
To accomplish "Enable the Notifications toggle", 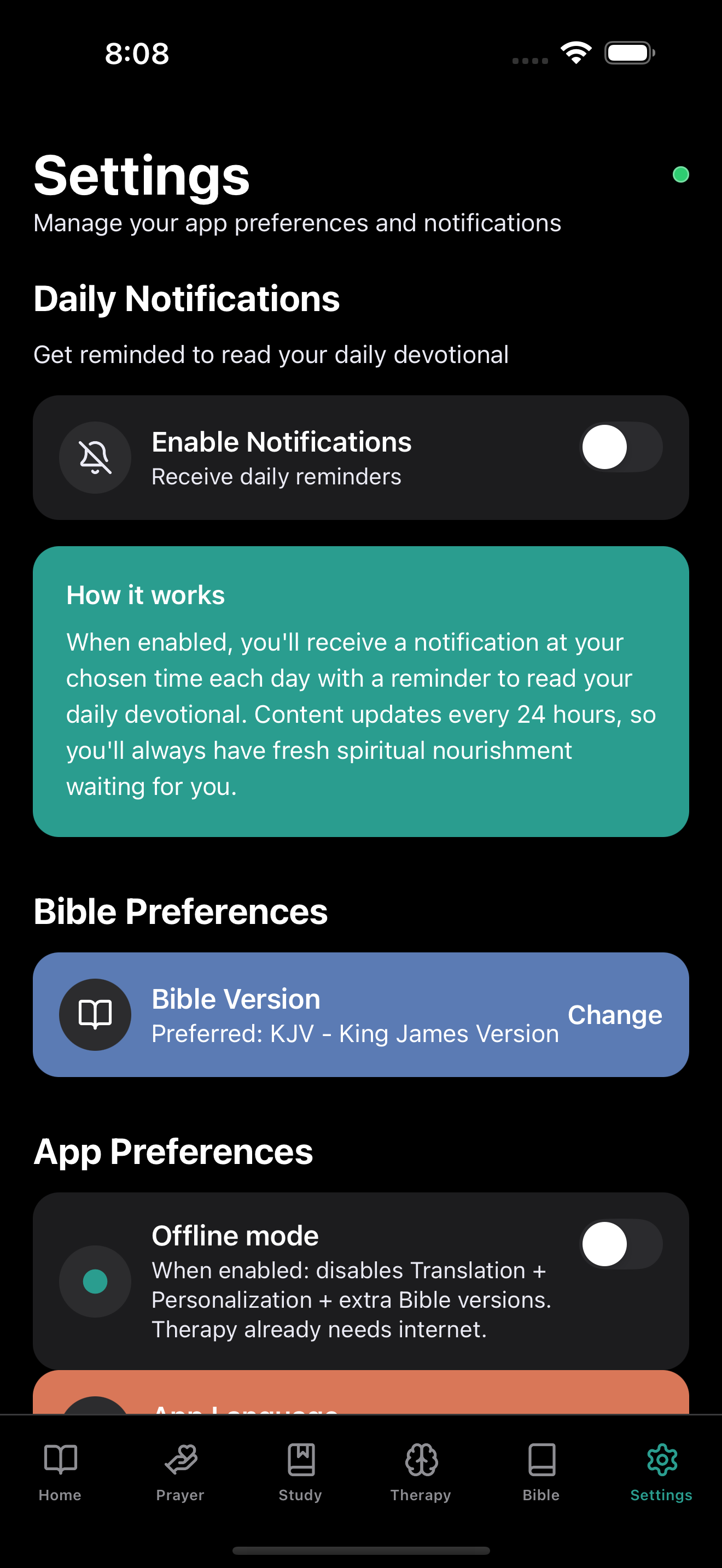I will 621,447.
